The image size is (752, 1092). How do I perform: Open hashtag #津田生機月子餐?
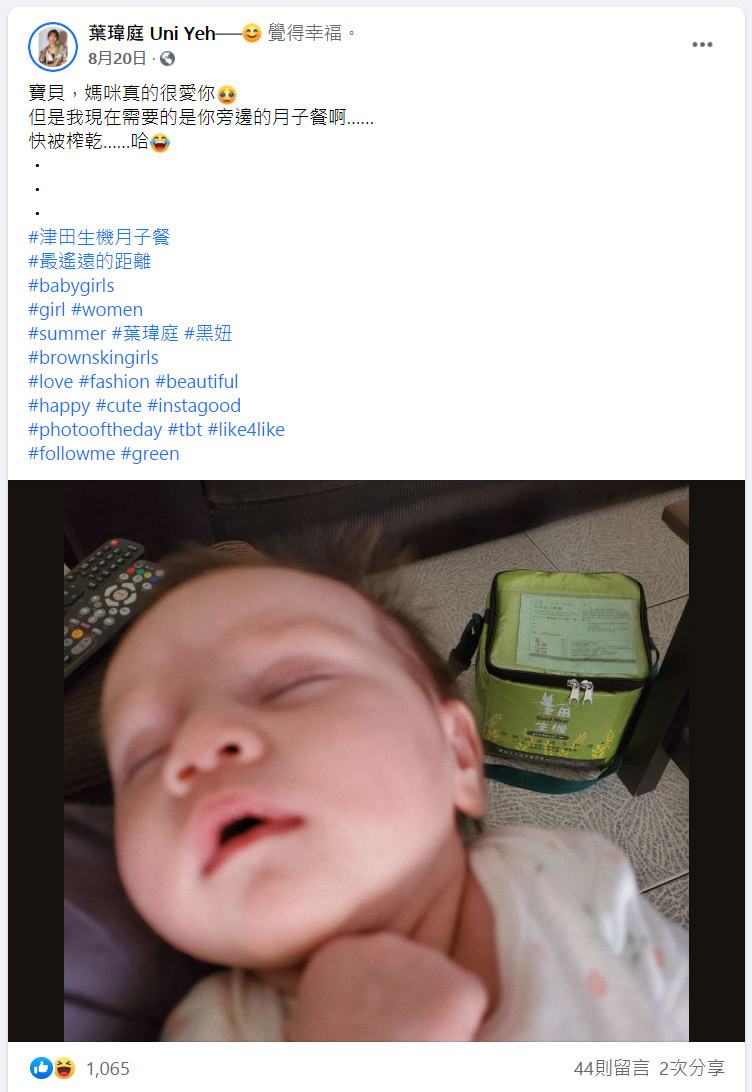click(x=100, y=237)
